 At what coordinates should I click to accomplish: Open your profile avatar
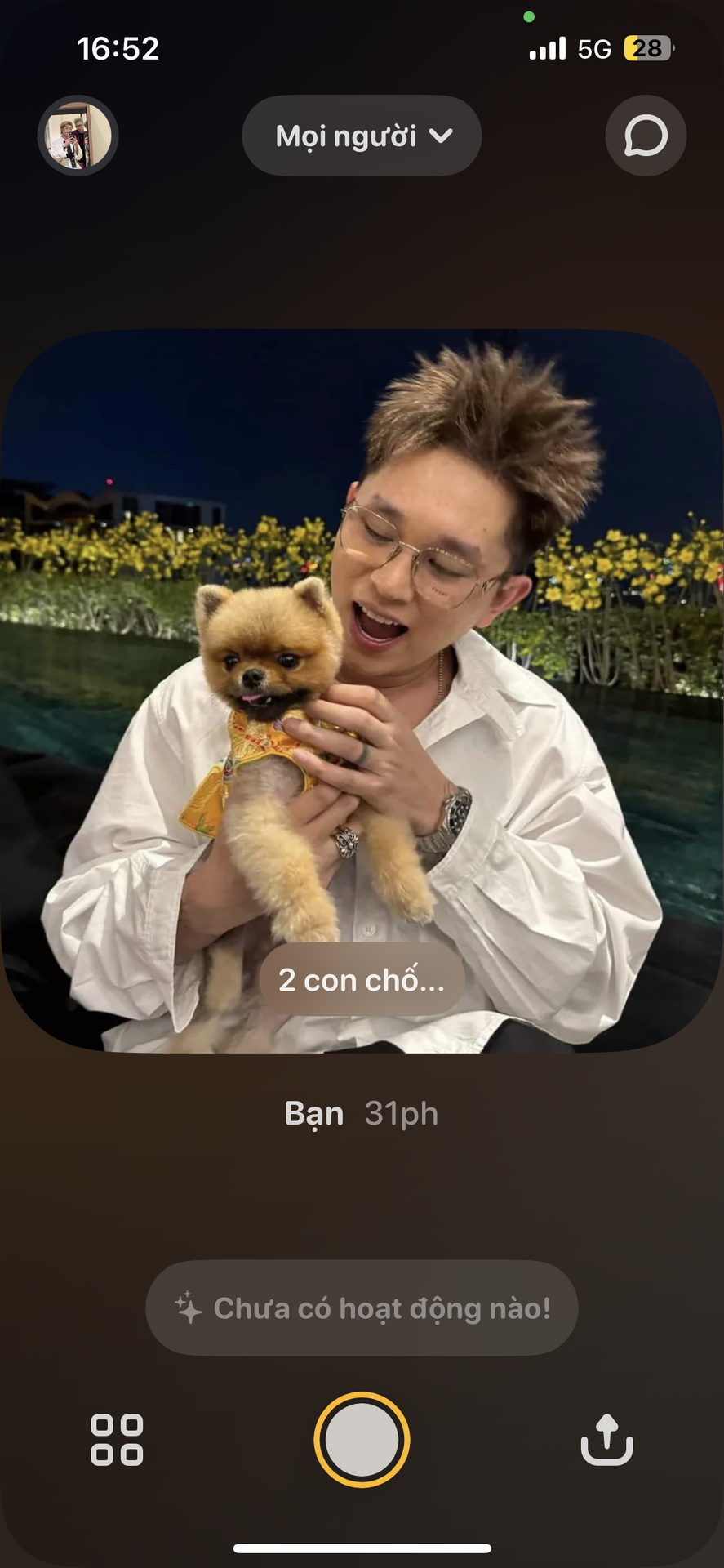click(78, 136)
